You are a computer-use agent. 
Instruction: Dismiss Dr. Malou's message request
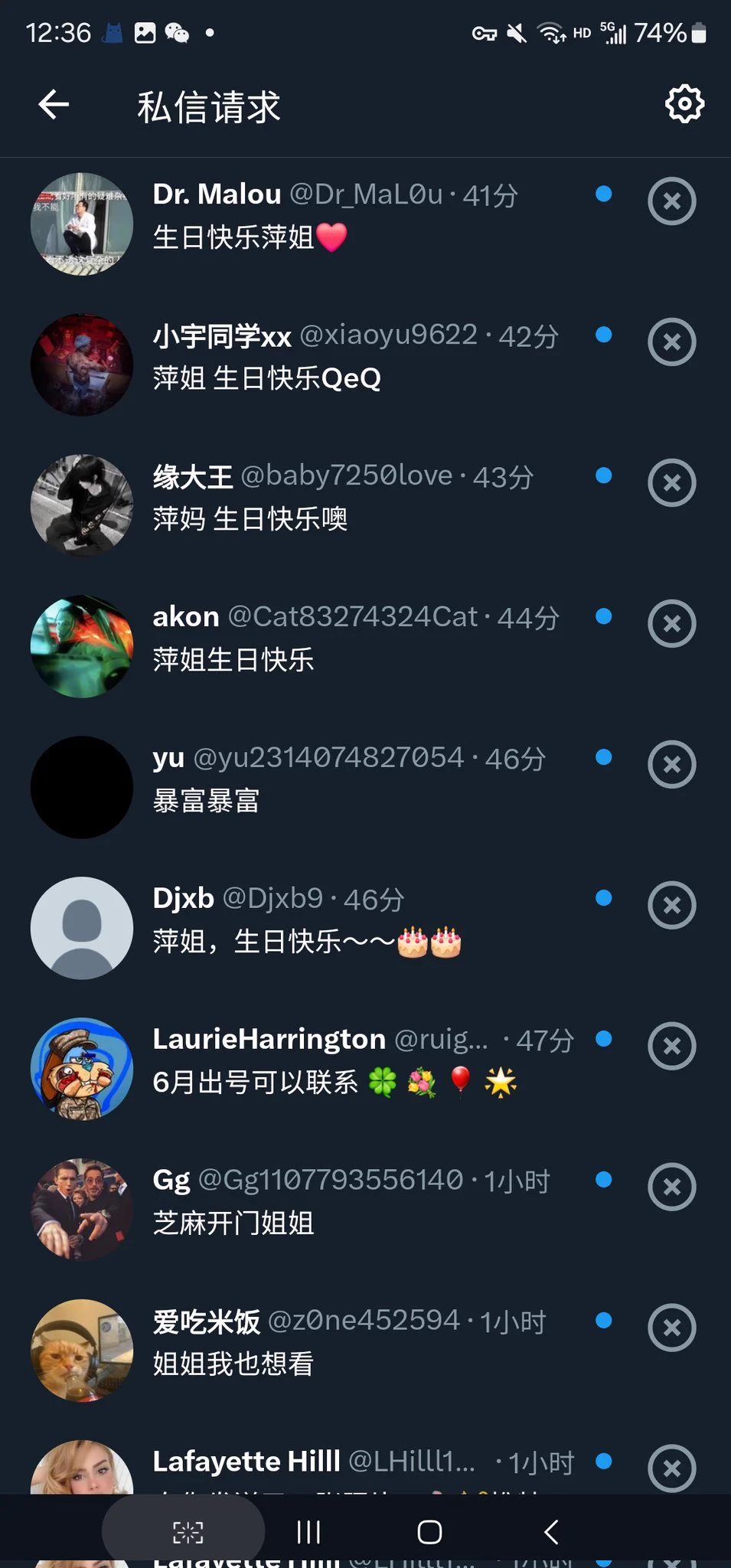[671, 201]
